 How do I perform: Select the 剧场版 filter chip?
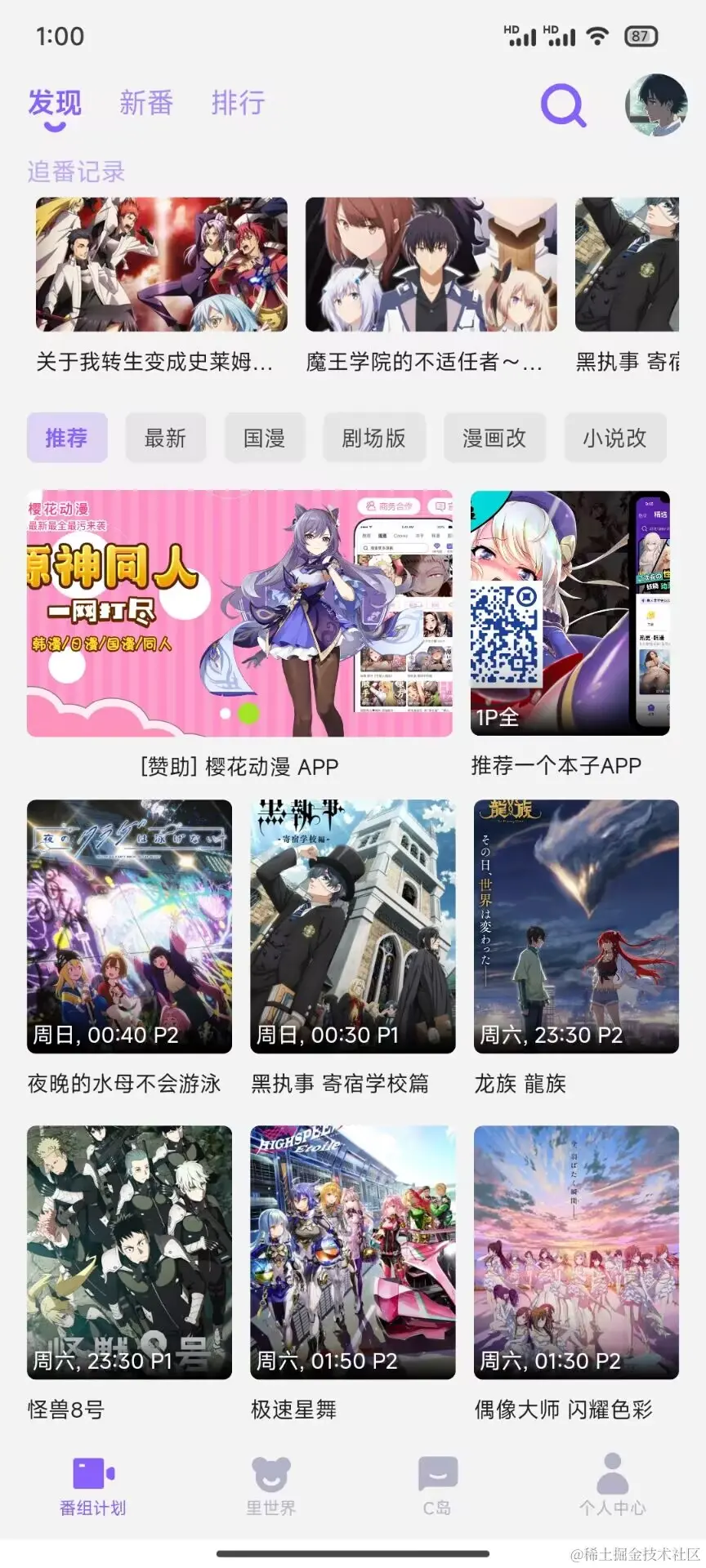[x=373, y=438]
